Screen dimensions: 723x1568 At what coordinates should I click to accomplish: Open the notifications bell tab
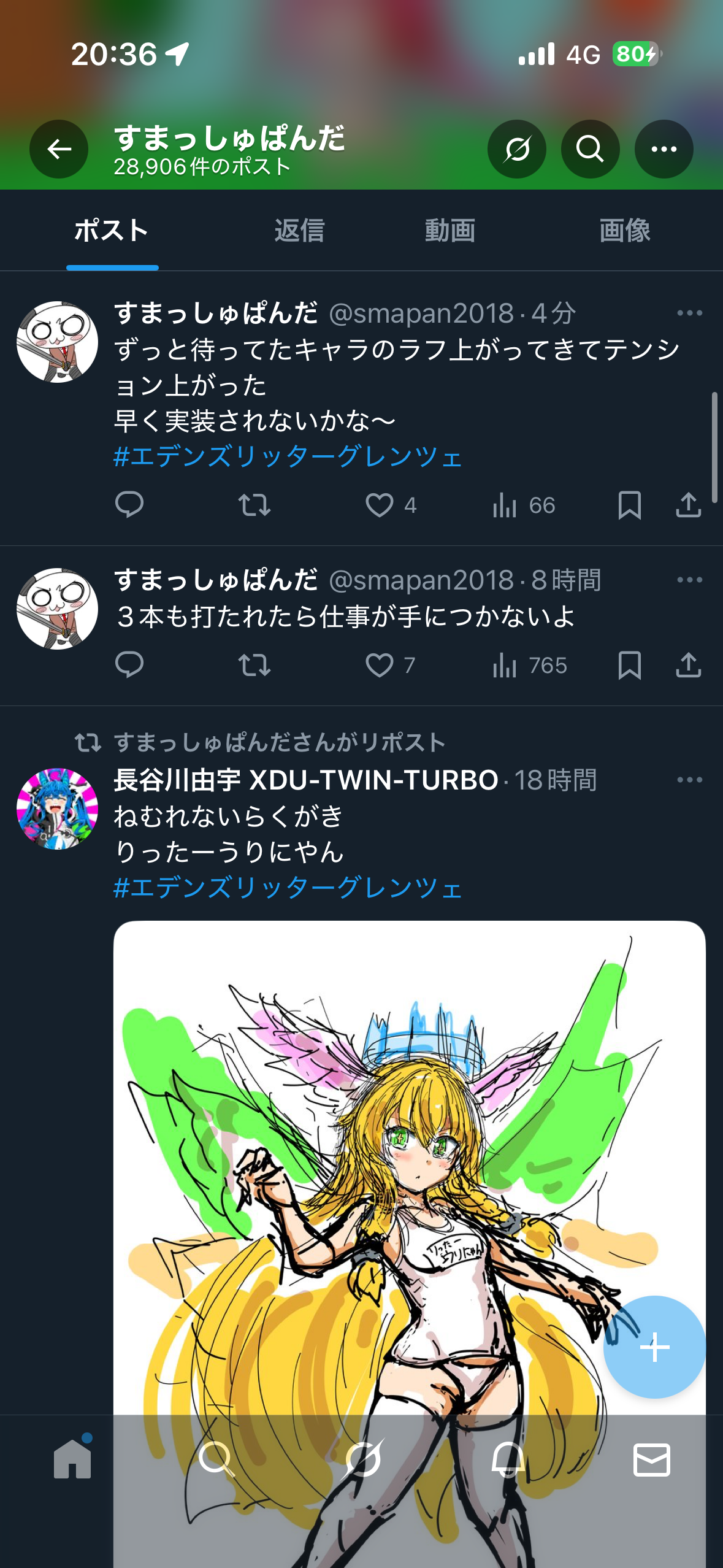tap(508, 1459)
